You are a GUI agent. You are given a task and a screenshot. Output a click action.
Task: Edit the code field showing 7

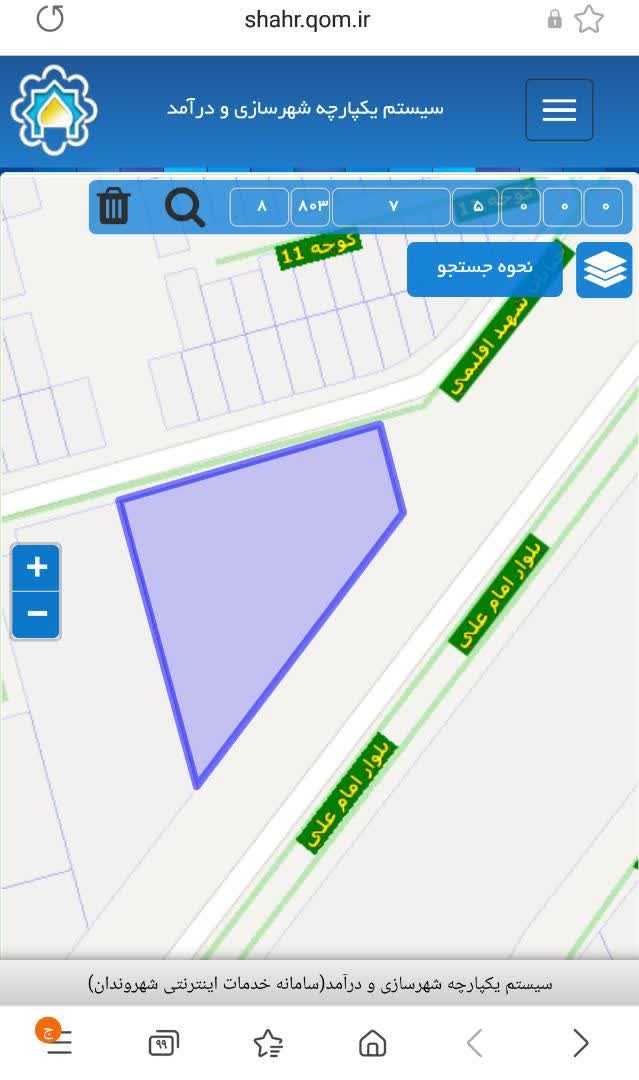point(392,207)
